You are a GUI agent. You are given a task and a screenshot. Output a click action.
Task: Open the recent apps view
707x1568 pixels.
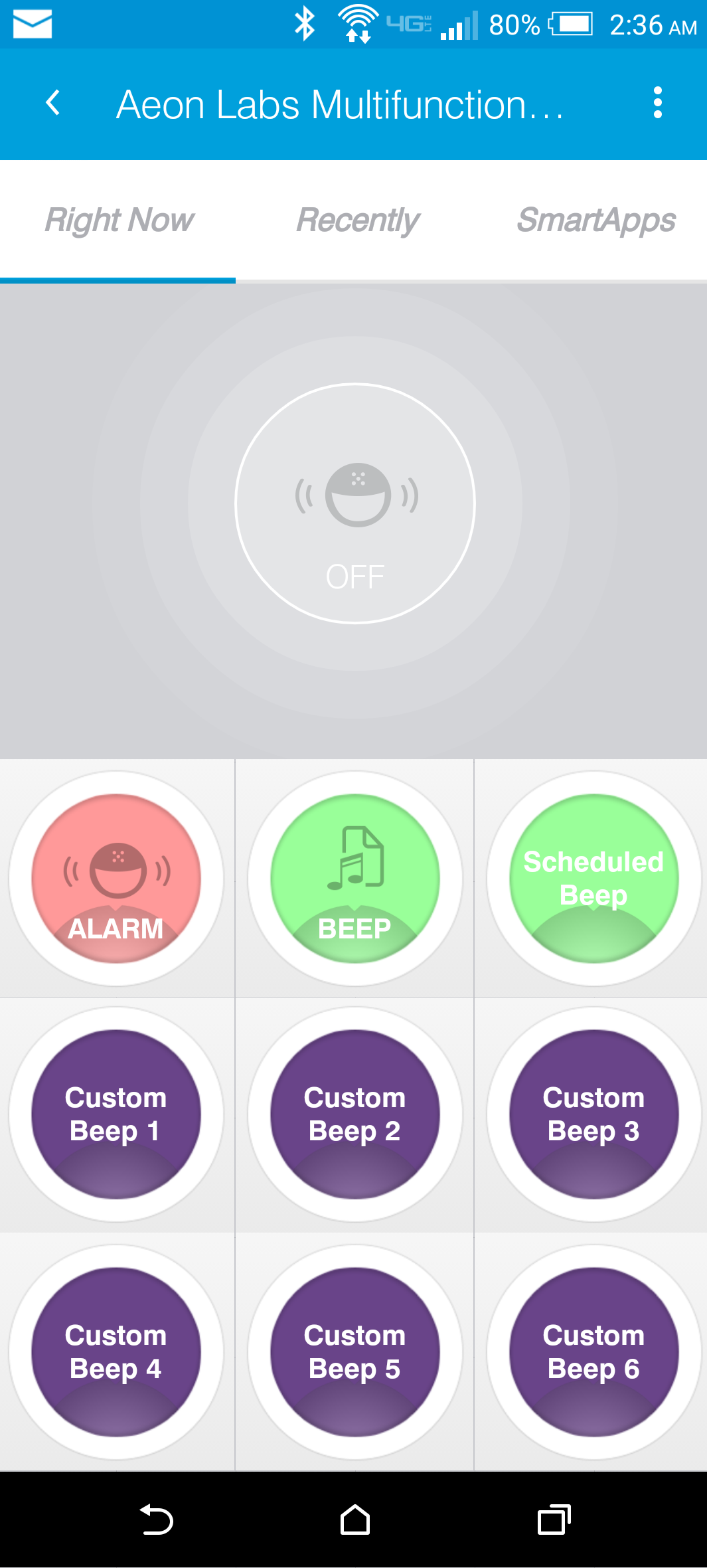click(x=554, y=1520)
